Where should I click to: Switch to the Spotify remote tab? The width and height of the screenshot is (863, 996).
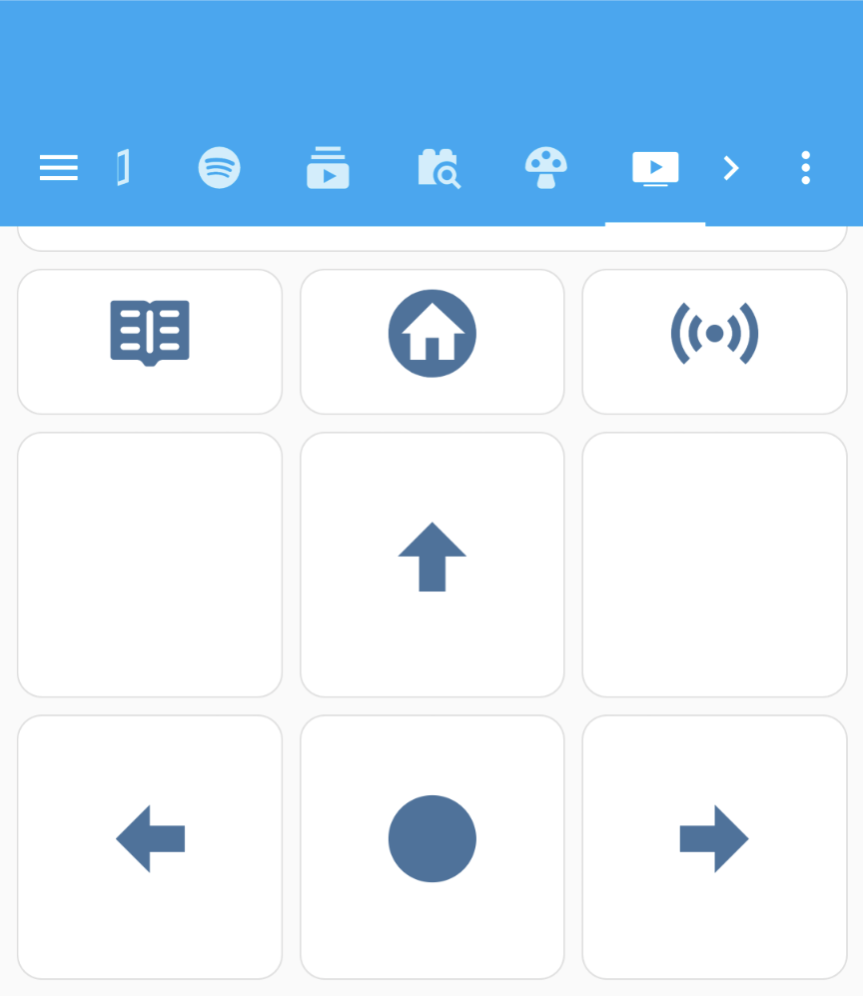[x=220, y=168]
